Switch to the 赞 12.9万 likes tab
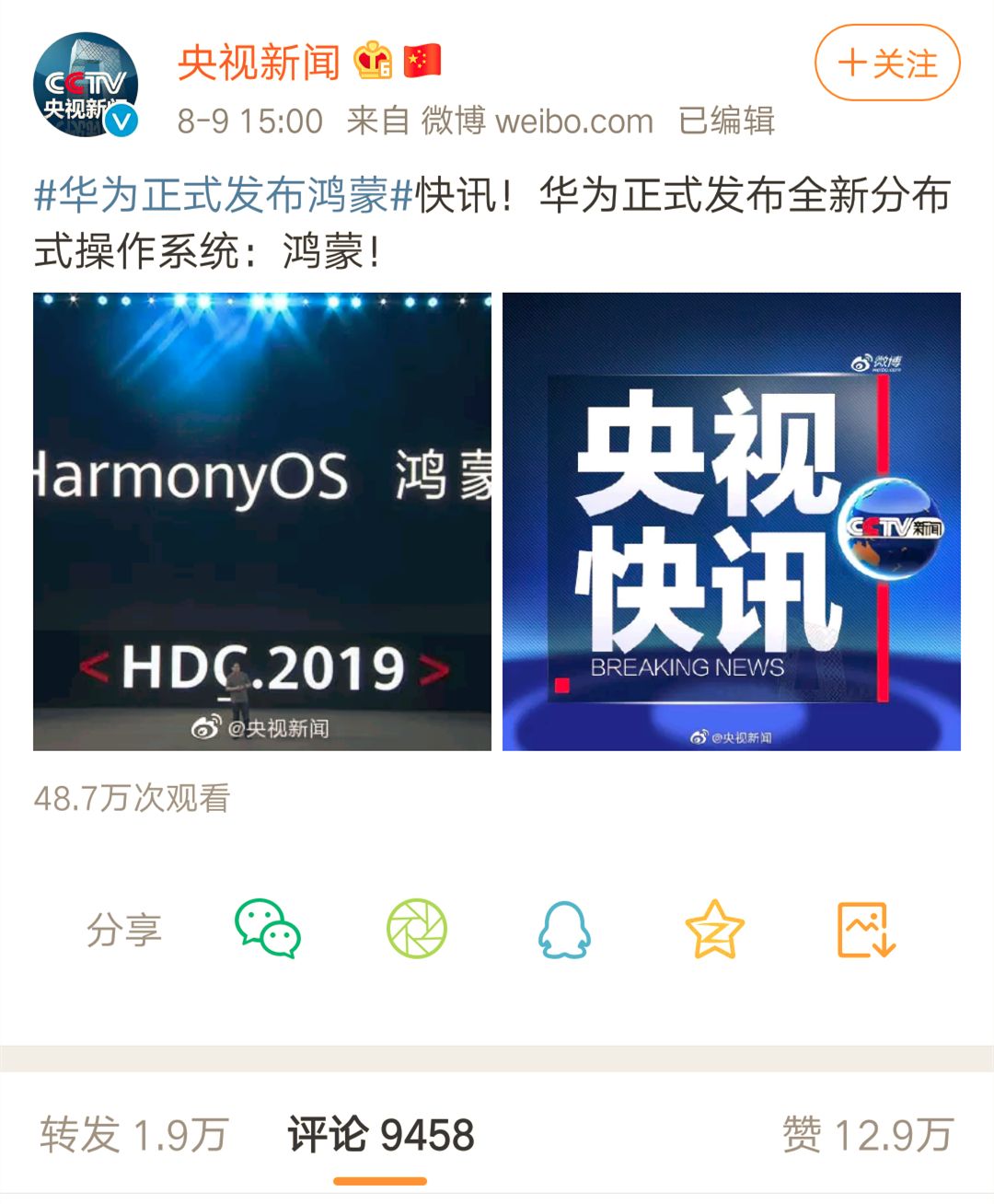The image size is (994, 1204). [867, 1134]
